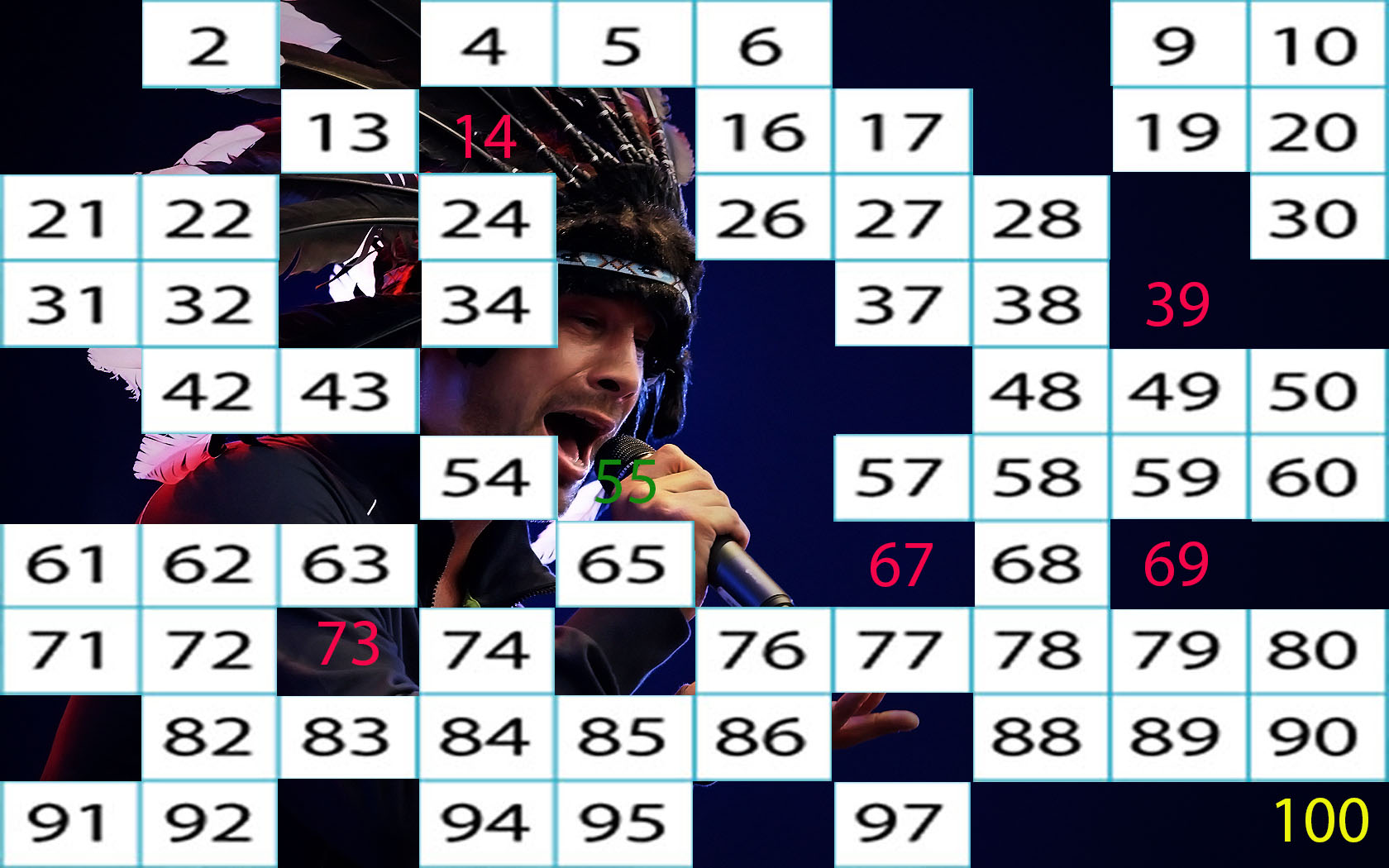Image resolution: width=1389 pixels, height=868 pixels.
Task: Select the number 54 tile
Action: coord(487,478)
